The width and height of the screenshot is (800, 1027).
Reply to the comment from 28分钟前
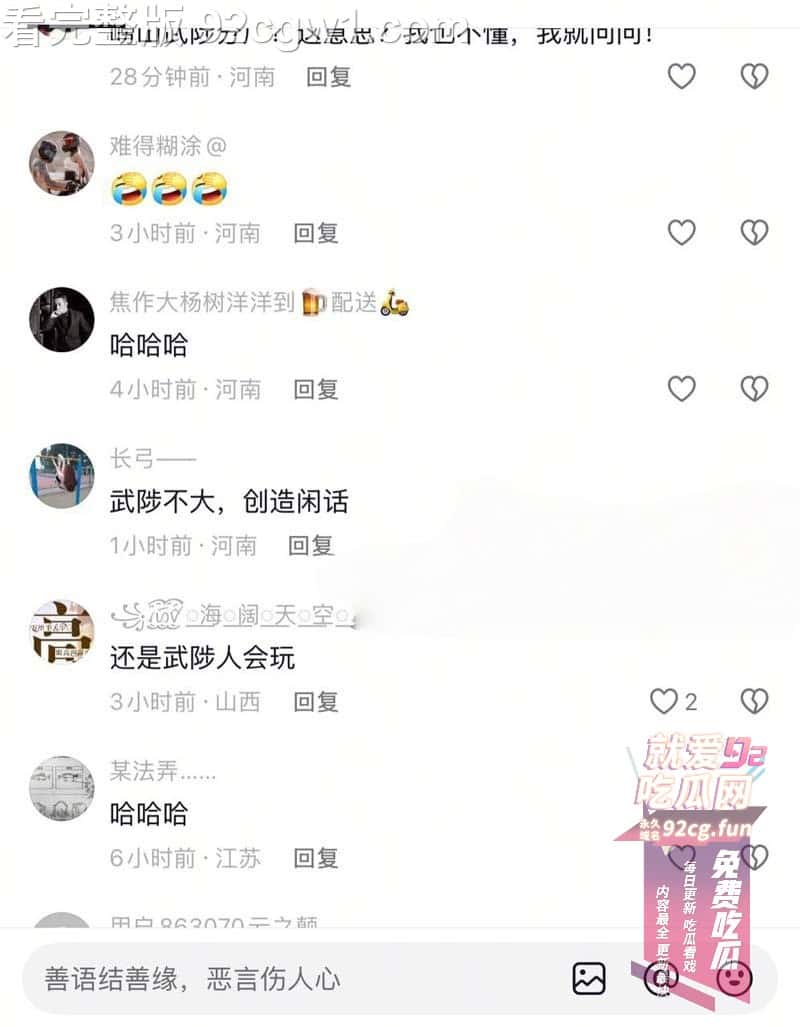pyautogui.click(x=328, y=77)
